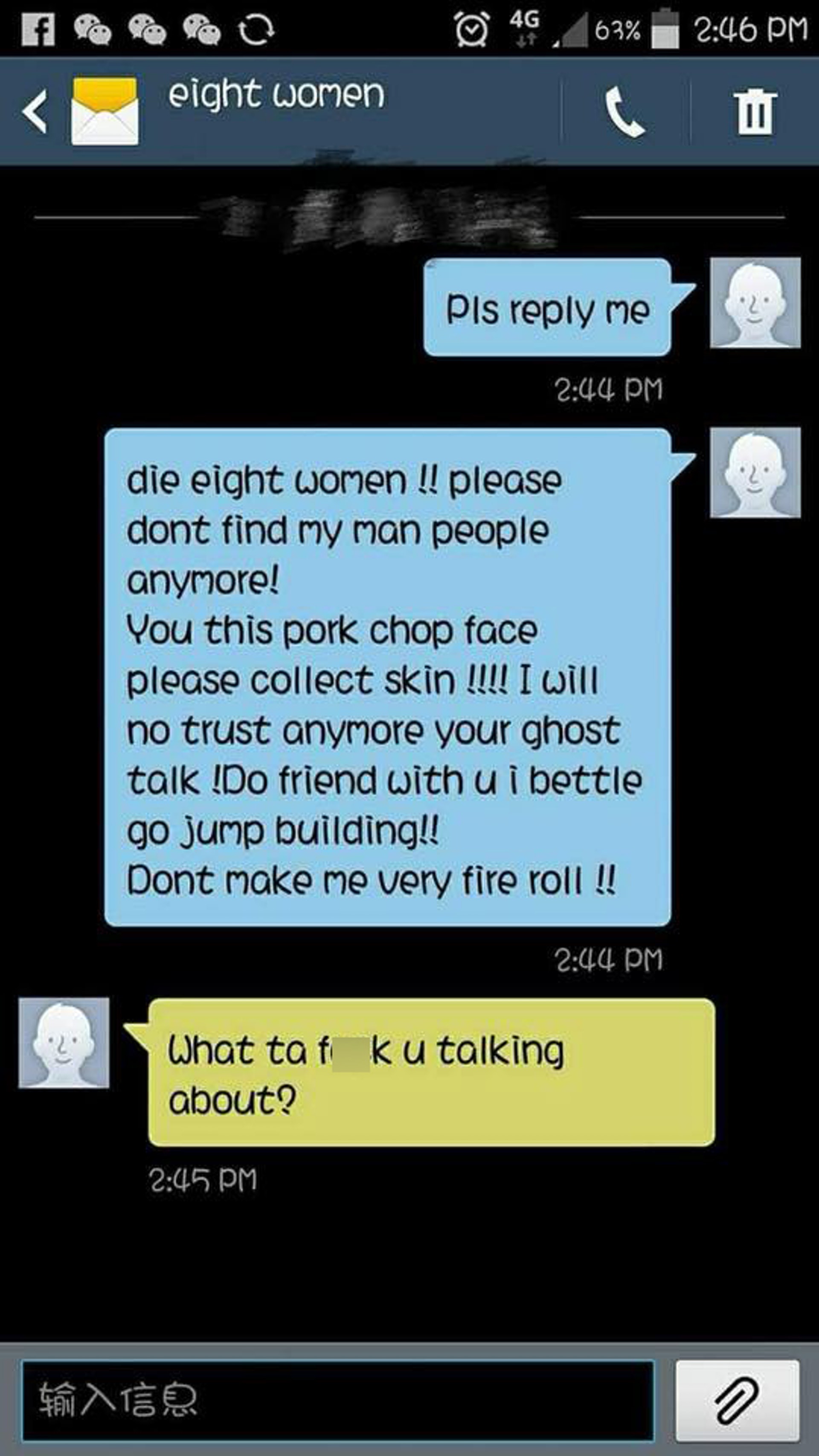Focus the message input field
The height and width of the screenshot is (1456, 819).
[x=338, y=1401]
